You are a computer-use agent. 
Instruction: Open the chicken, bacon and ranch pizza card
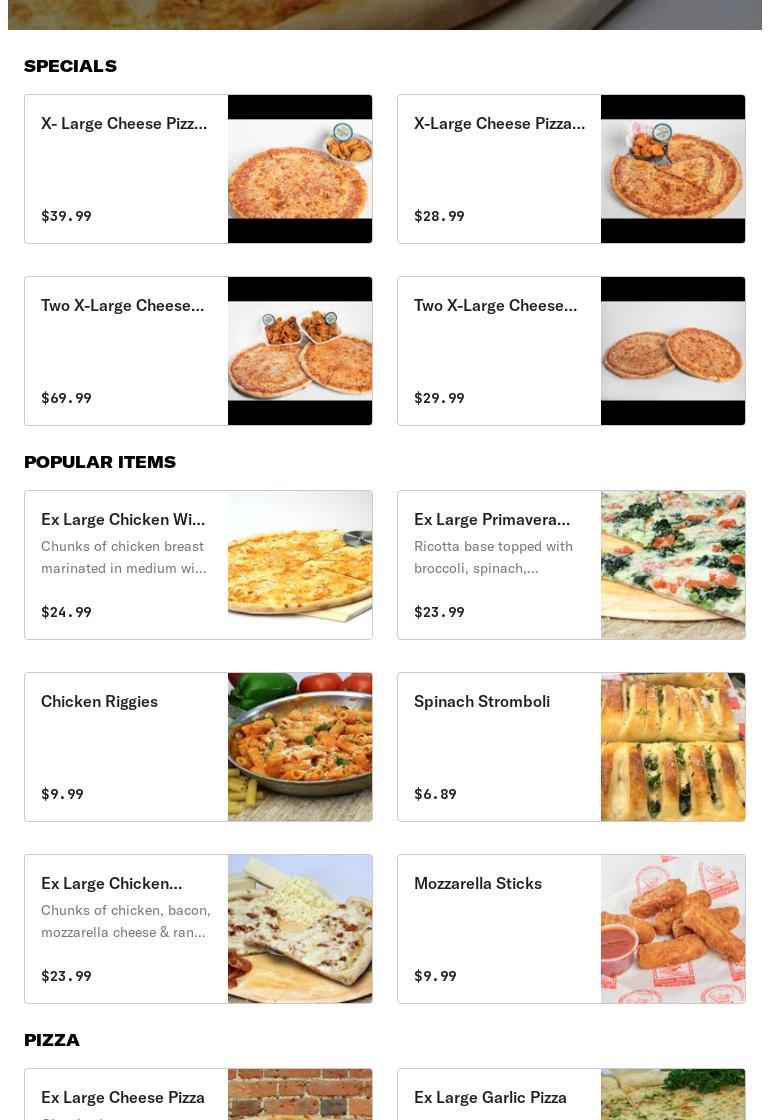[198, 929]
